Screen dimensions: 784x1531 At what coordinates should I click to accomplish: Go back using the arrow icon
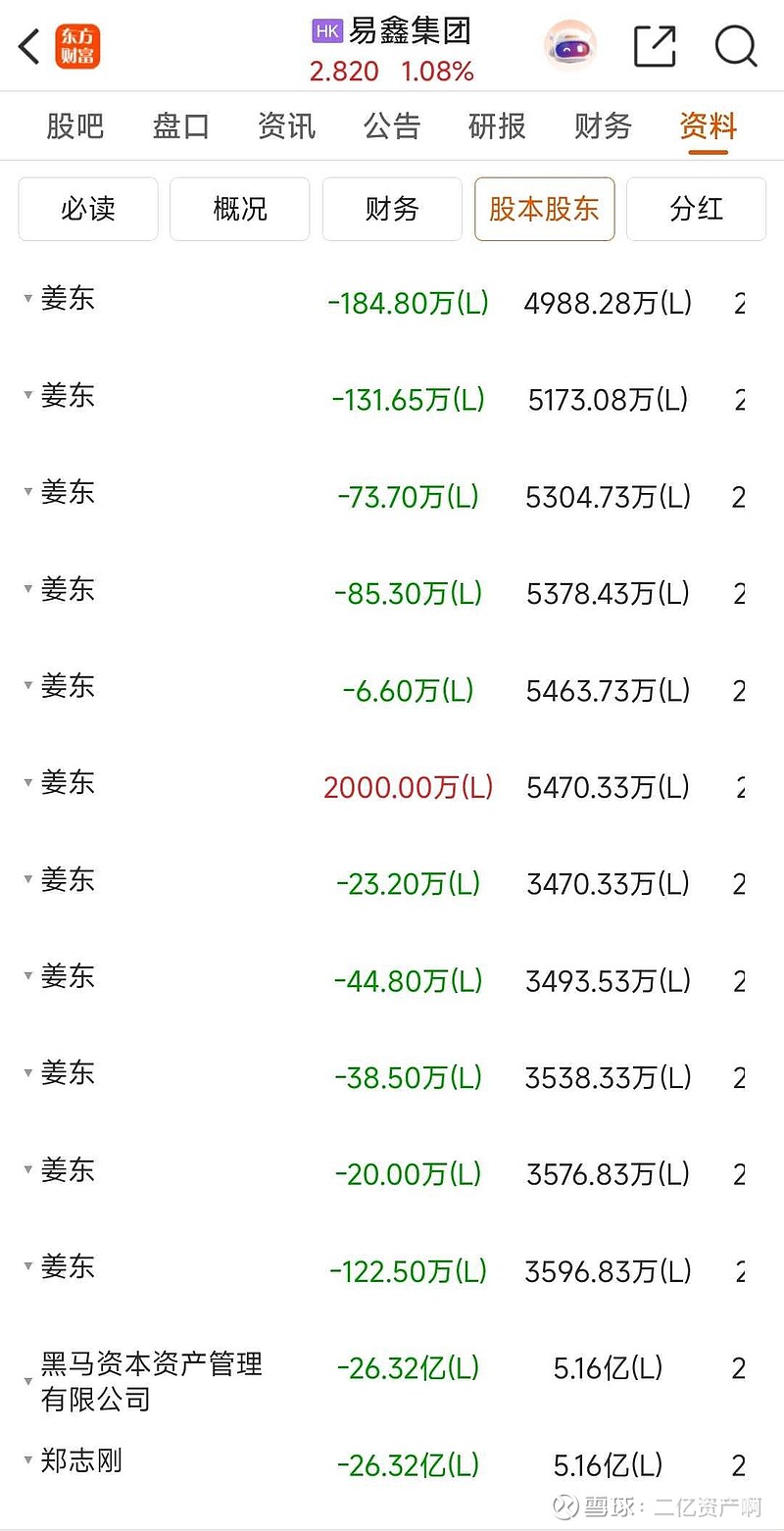[x=30, y=46]
